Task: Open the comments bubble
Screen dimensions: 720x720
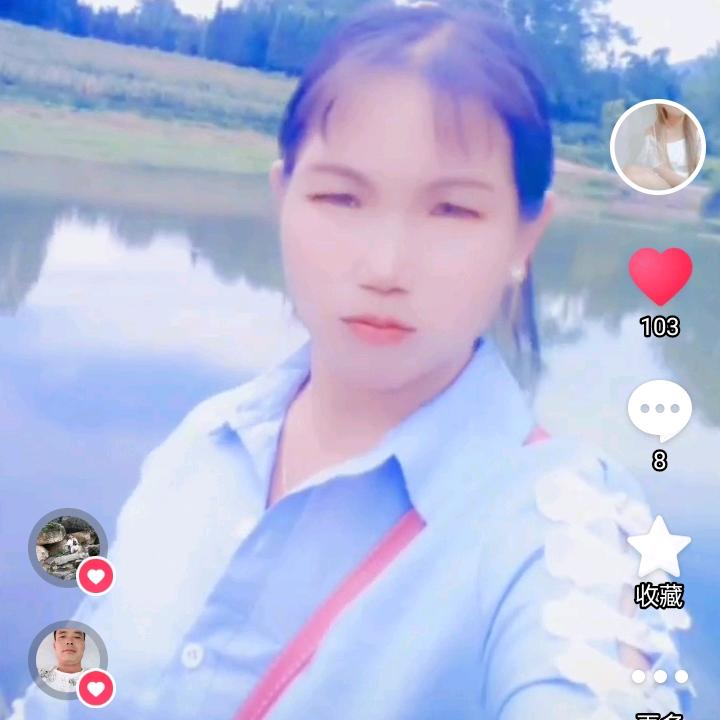Action: 659,410
